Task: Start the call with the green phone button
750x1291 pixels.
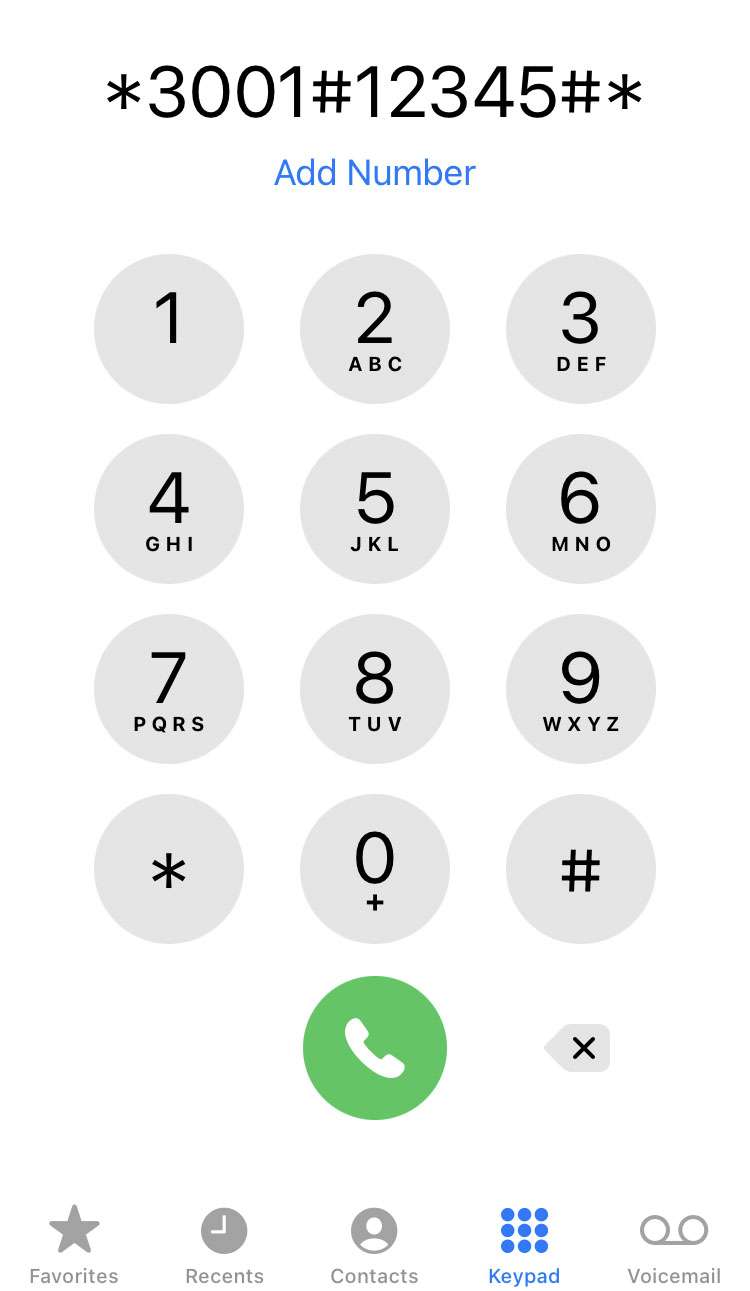Action: pyautogui.click(x=375, y=1048)
